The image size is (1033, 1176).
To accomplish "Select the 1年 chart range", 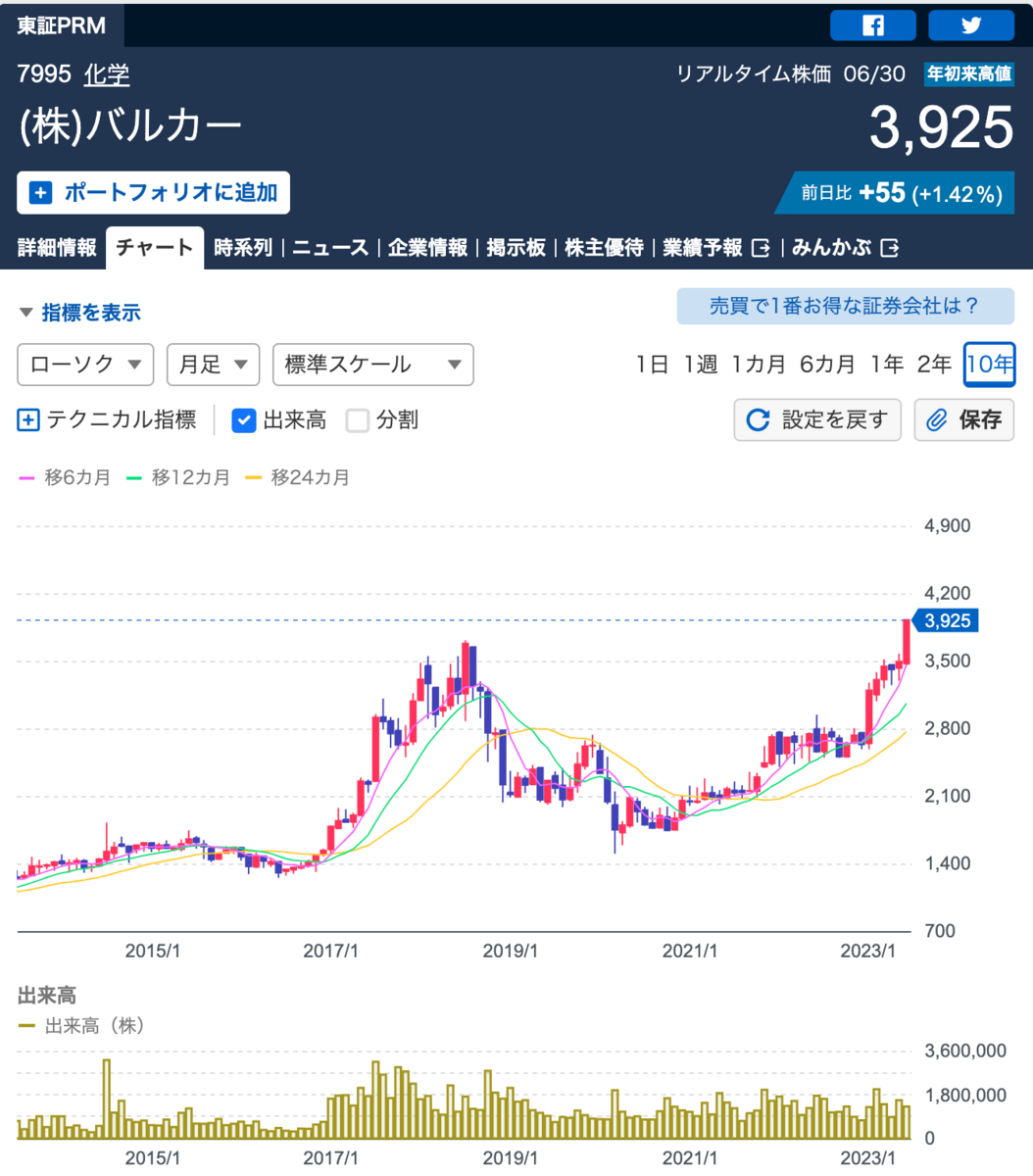I will [886, 365].
